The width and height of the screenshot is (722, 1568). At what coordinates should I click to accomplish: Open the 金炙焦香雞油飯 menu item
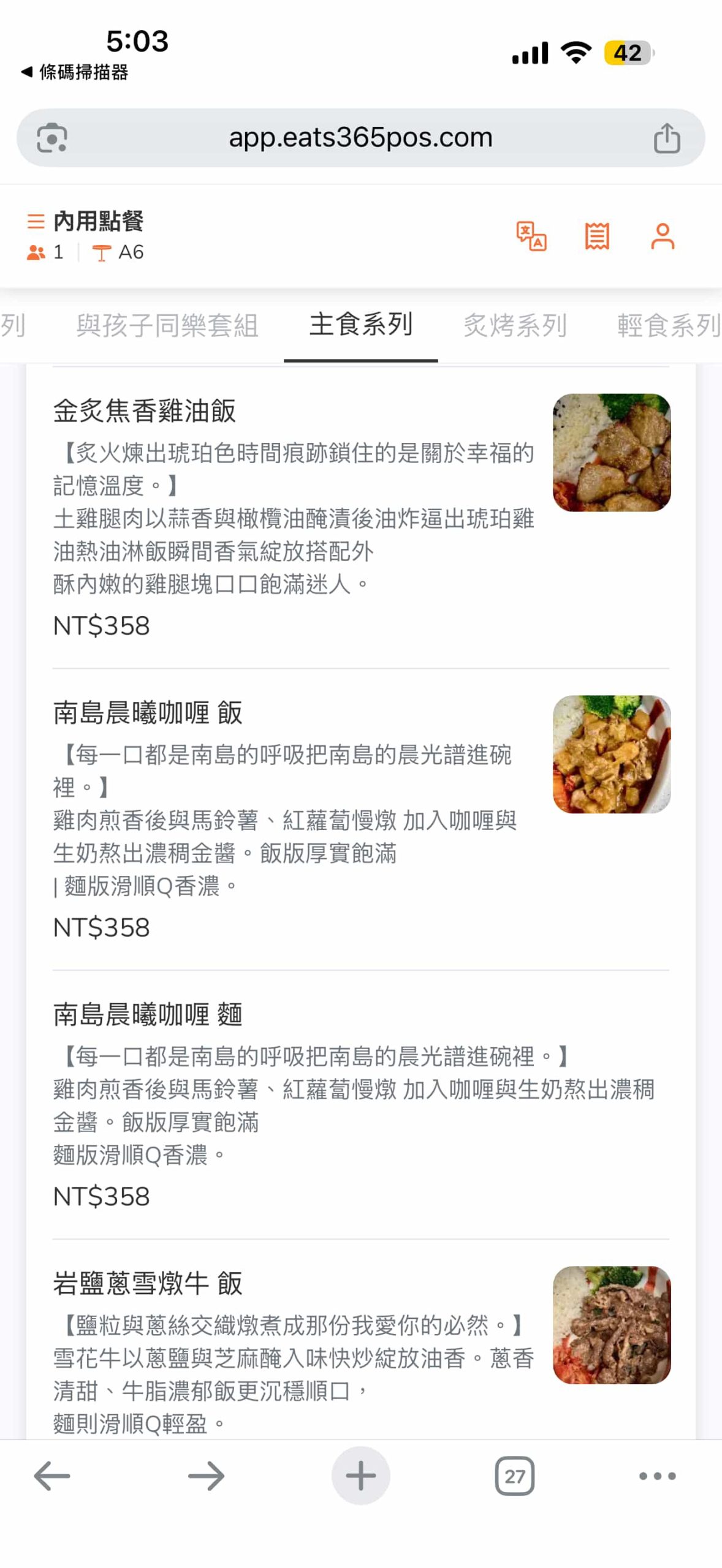pos(145,411)
